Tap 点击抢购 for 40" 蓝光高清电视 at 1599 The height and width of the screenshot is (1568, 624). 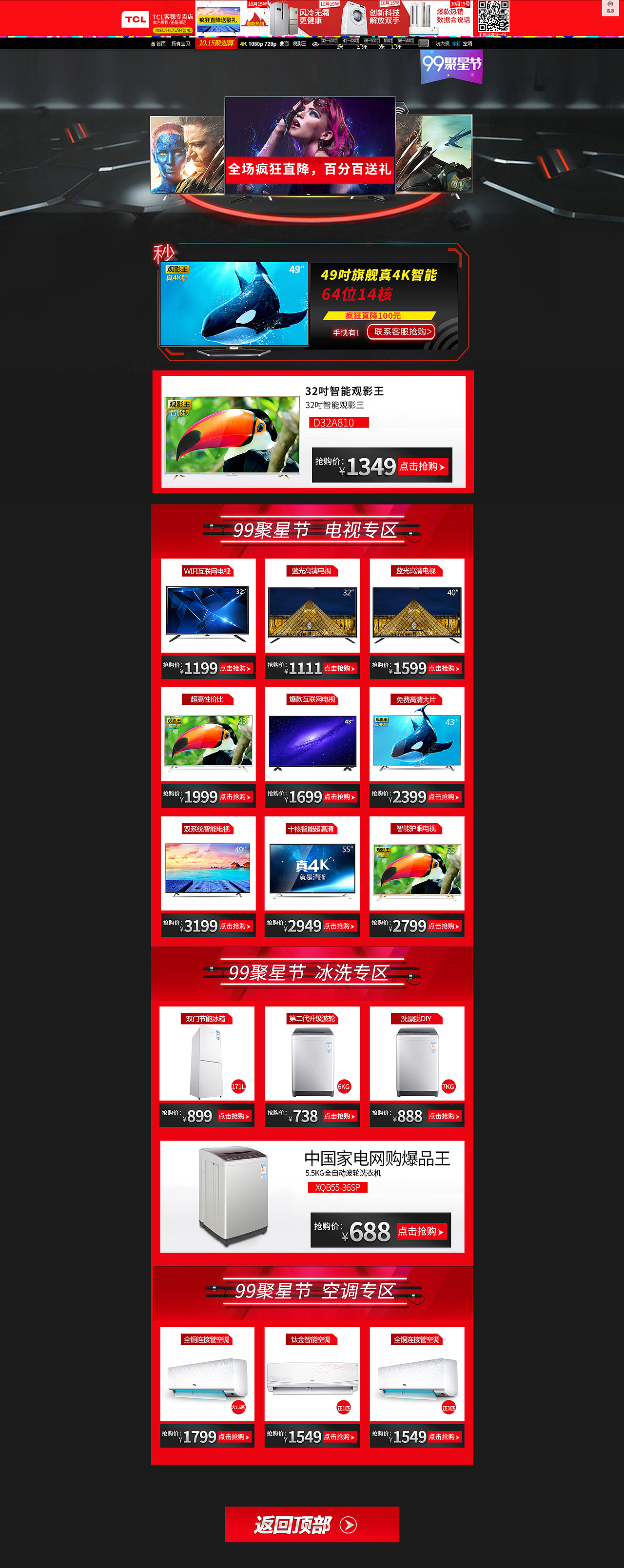click(x=445, y=668)
